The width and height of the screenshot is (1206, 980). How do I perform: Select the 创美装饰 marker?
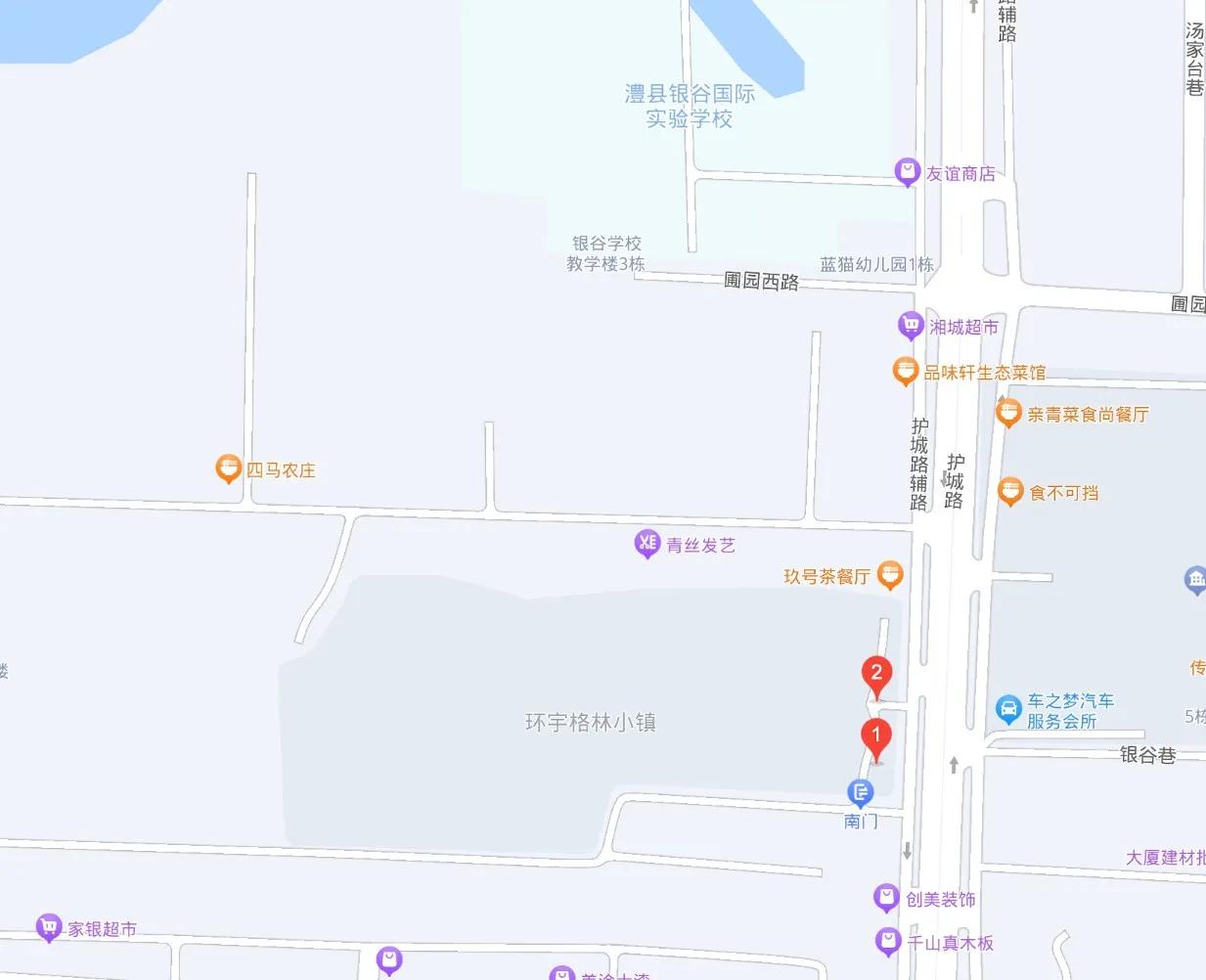pyautogui.click(x=886, y=897)
